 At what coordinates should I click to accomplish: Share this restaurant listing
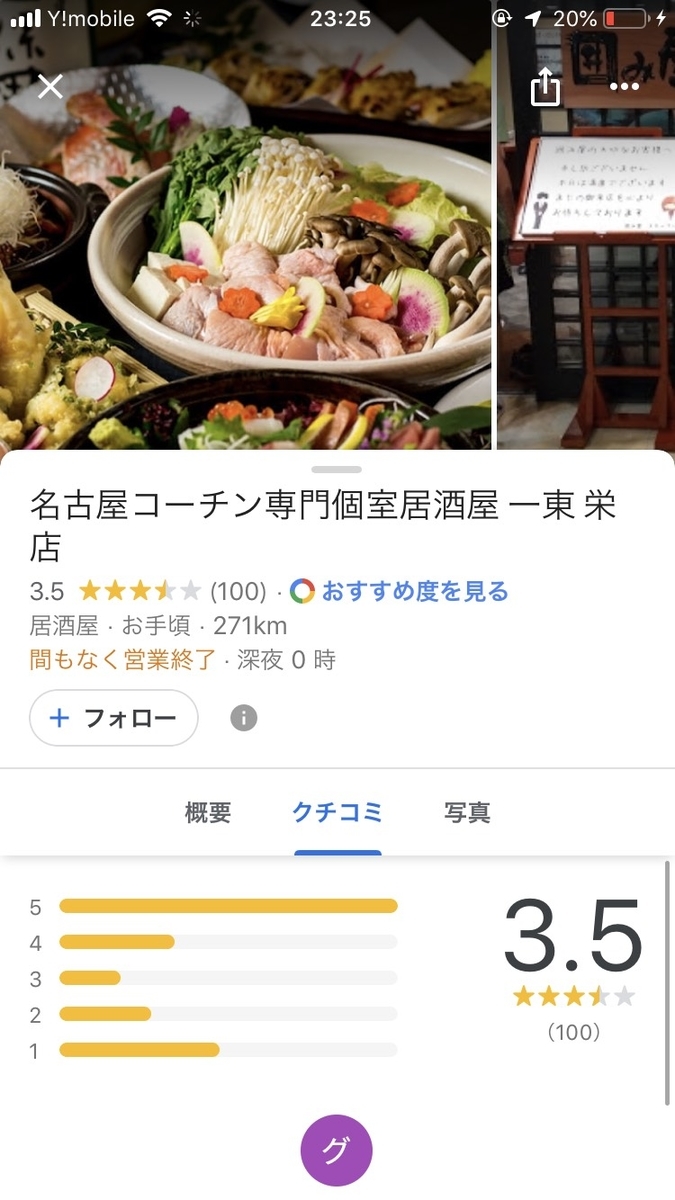click(545, 87)
